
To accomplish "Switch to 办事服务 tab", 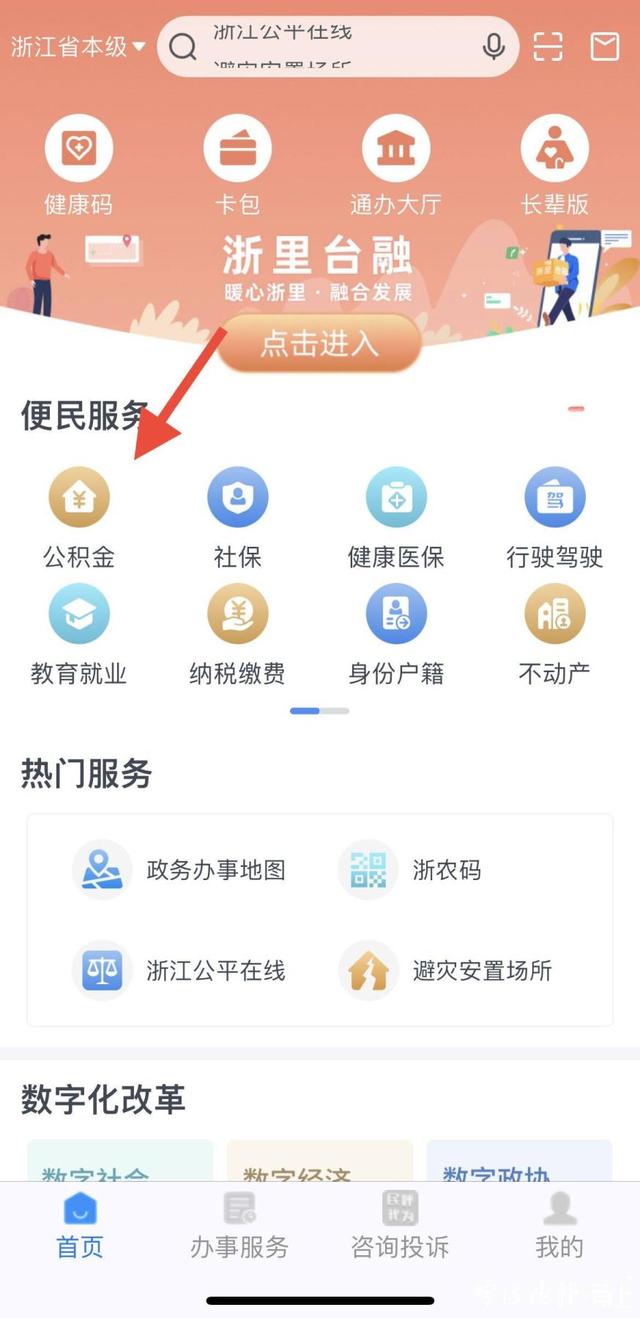I will (239, 1226).
